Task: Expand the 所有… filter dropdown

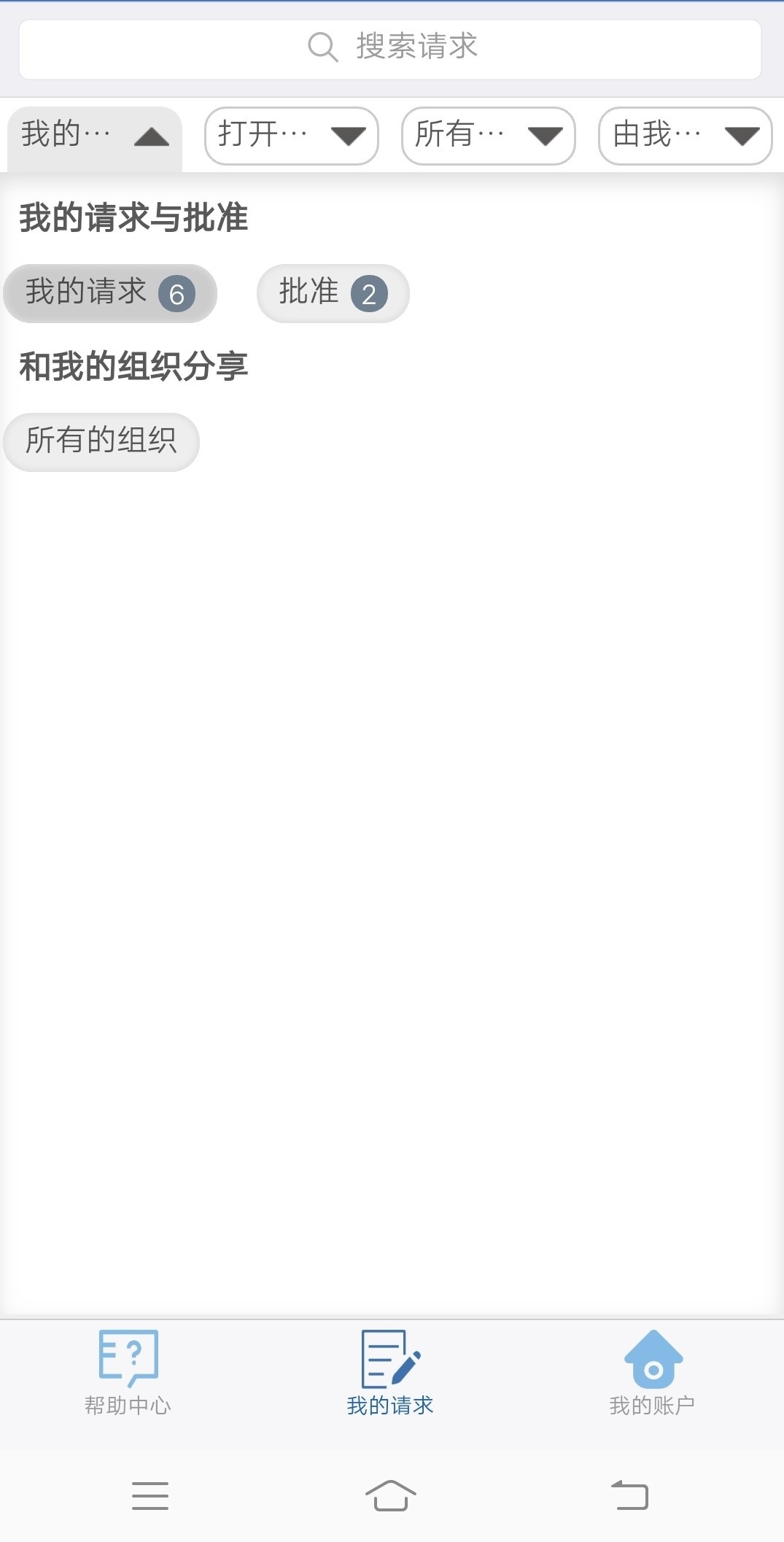Action: (488, 136)
